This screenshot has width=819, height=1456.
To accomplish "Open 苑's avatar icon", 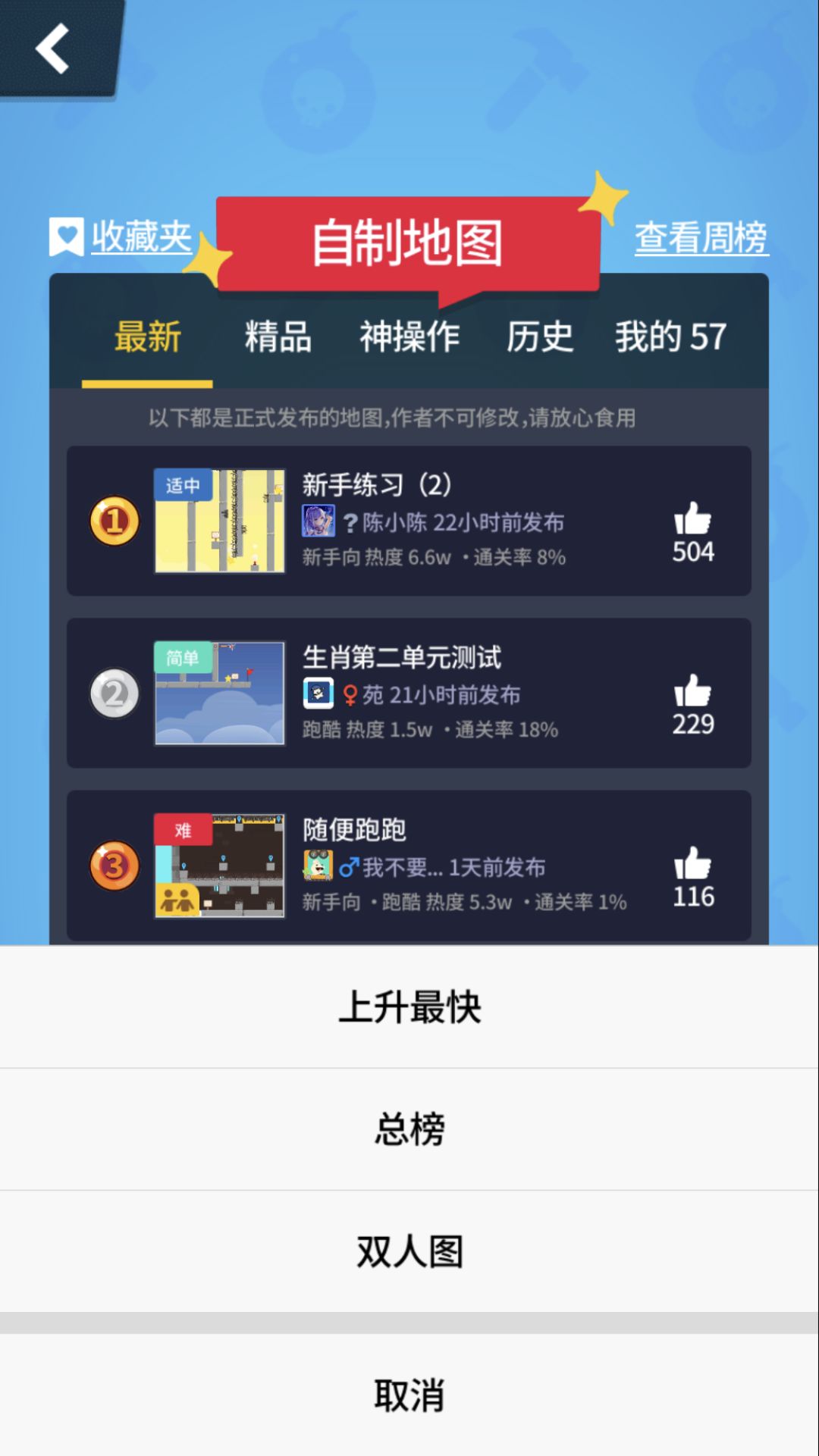I will [x=319, y=694].
